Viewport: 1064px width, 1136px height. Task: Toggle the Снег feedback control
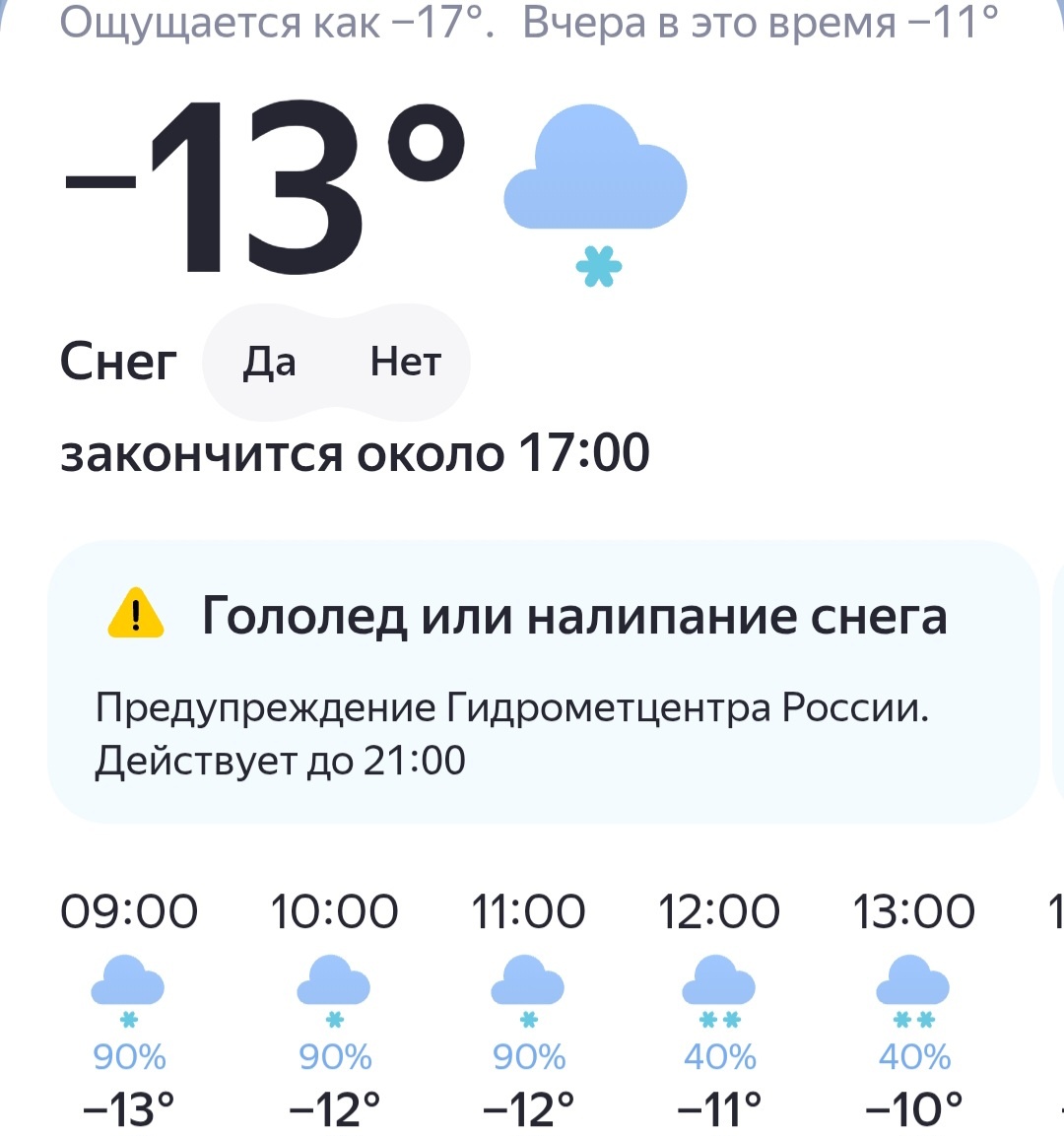point(336,363)
